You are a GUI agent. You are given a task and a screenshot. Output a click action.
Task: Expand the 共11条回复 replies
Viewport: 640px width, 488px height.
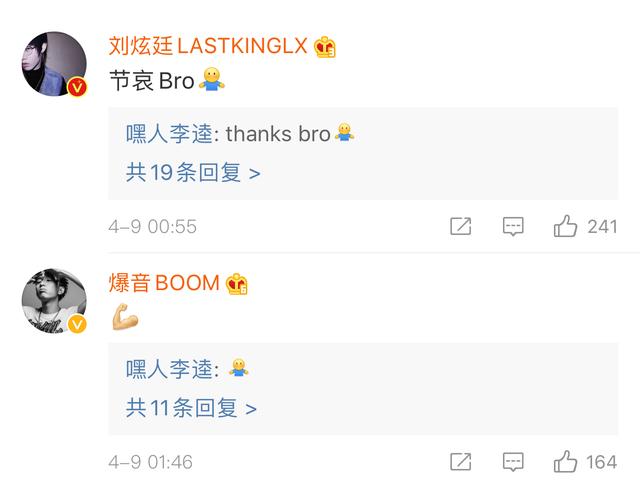pyautogui.click(x=191, y=408)
